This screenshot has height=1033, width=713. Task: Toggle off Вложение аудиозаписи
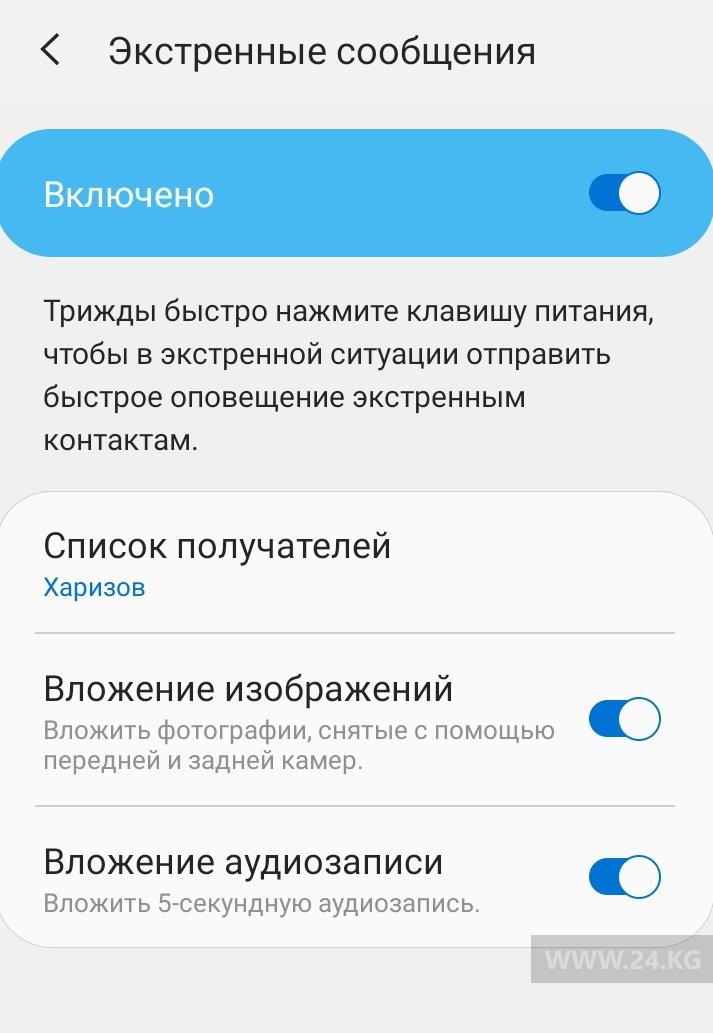pyautogui.click(x=624, y=877)
